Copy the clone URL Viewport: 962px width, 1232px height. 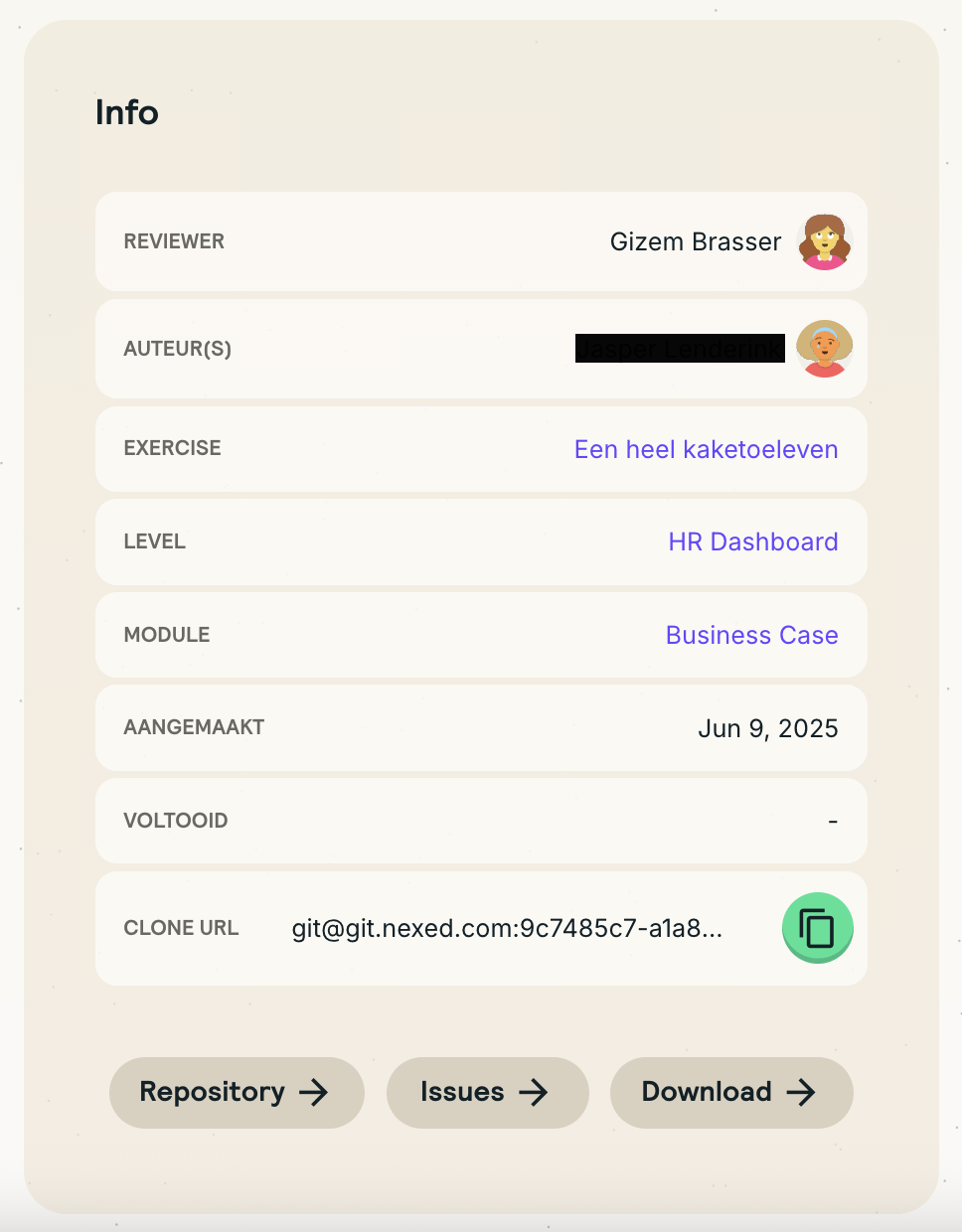pyautogui.click(x=817, y=928)
